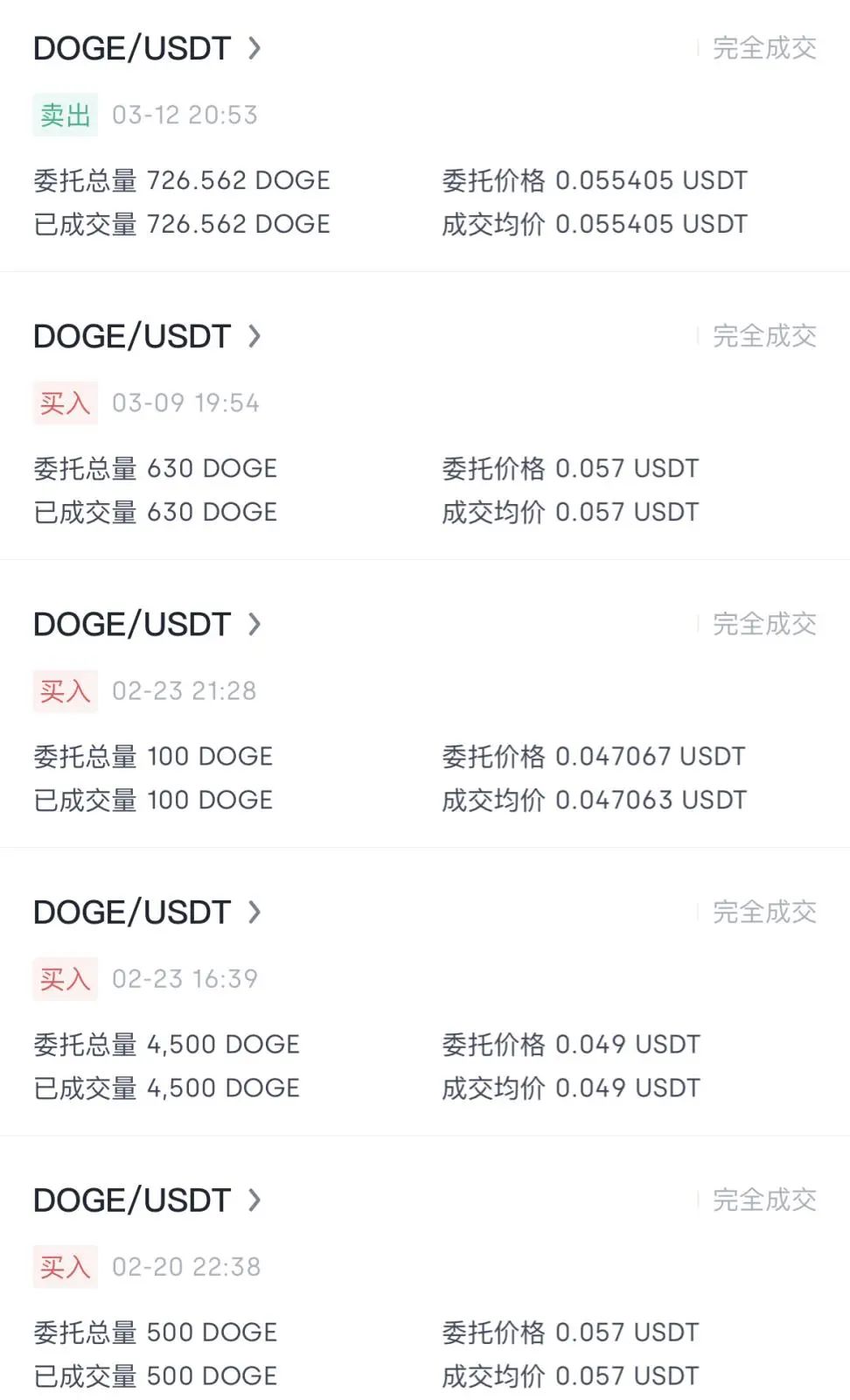Go to DOGE/USDT from the 02-23 16:39 order
The height and width of the screenshot is (1400, 850).
[x=147, y=912]
